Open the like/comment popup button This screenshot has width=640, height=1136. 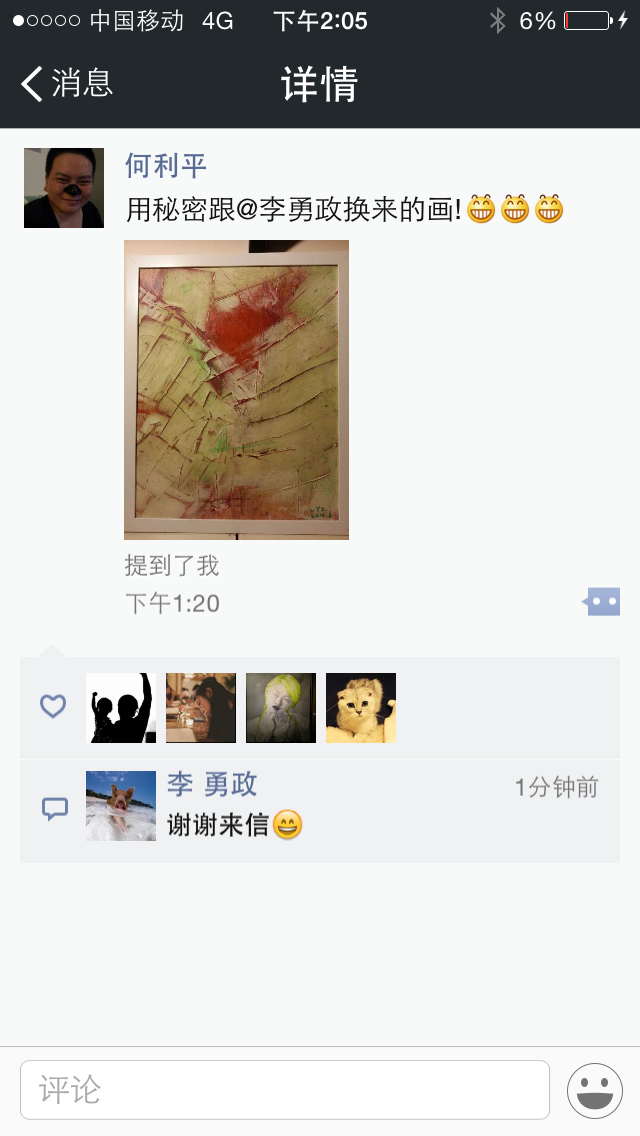coord(602,601)
